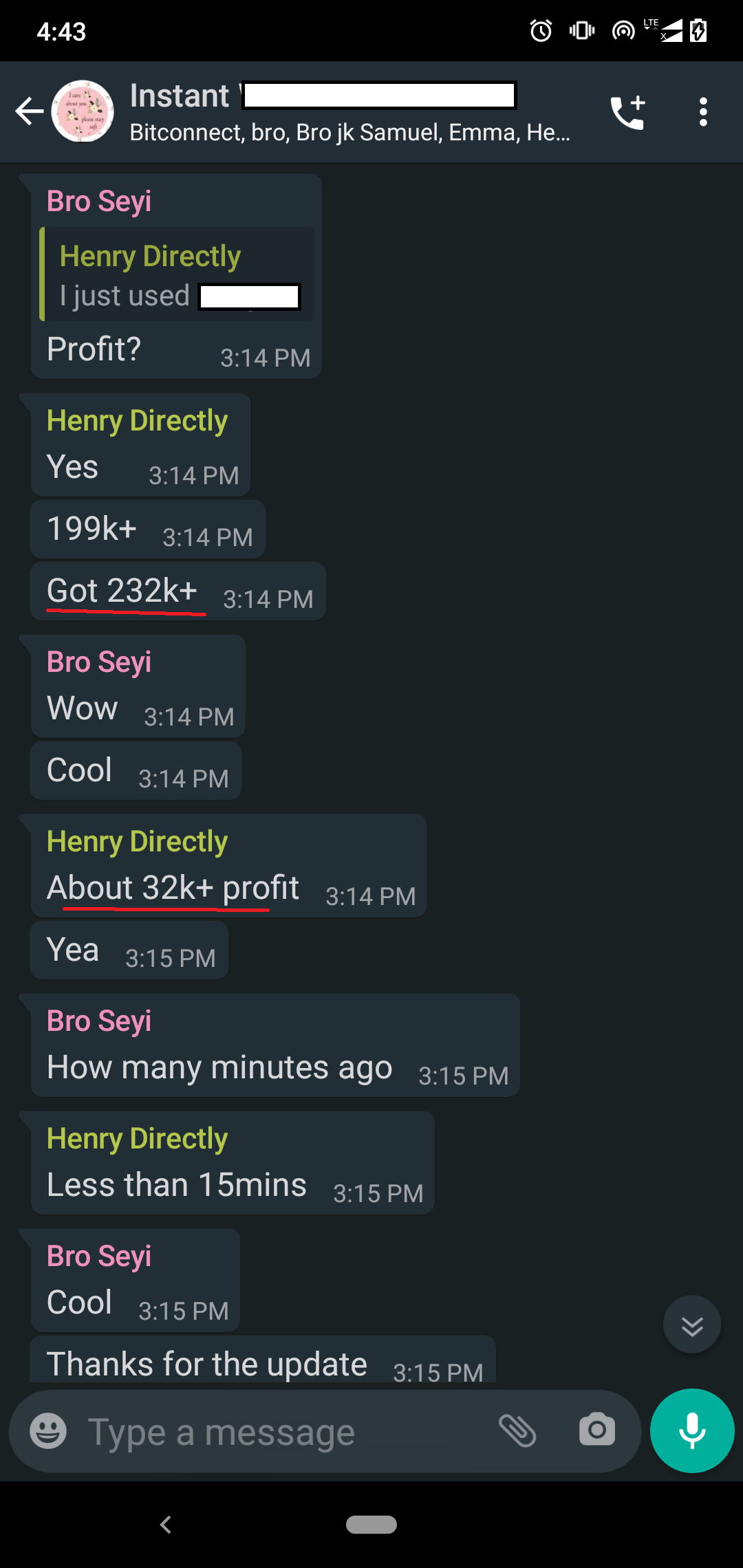Open the camera to send a photo
This screenshot has height=1568, width=743.
[596, 1431]
